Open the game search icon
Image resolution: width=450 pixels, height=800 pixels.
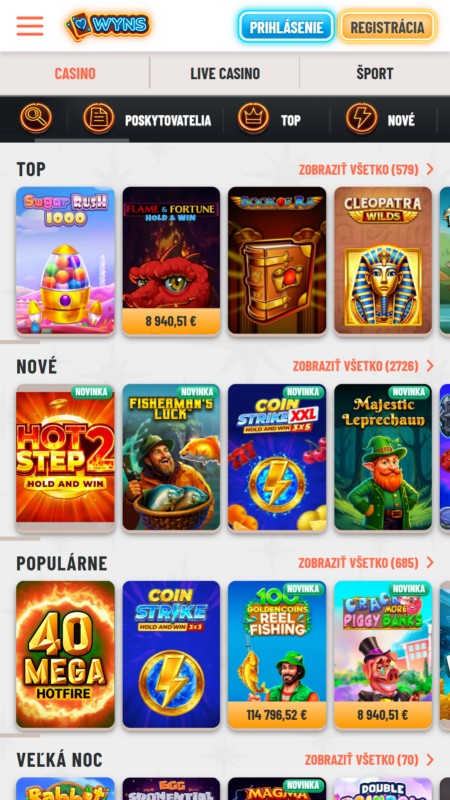(36, 118)
